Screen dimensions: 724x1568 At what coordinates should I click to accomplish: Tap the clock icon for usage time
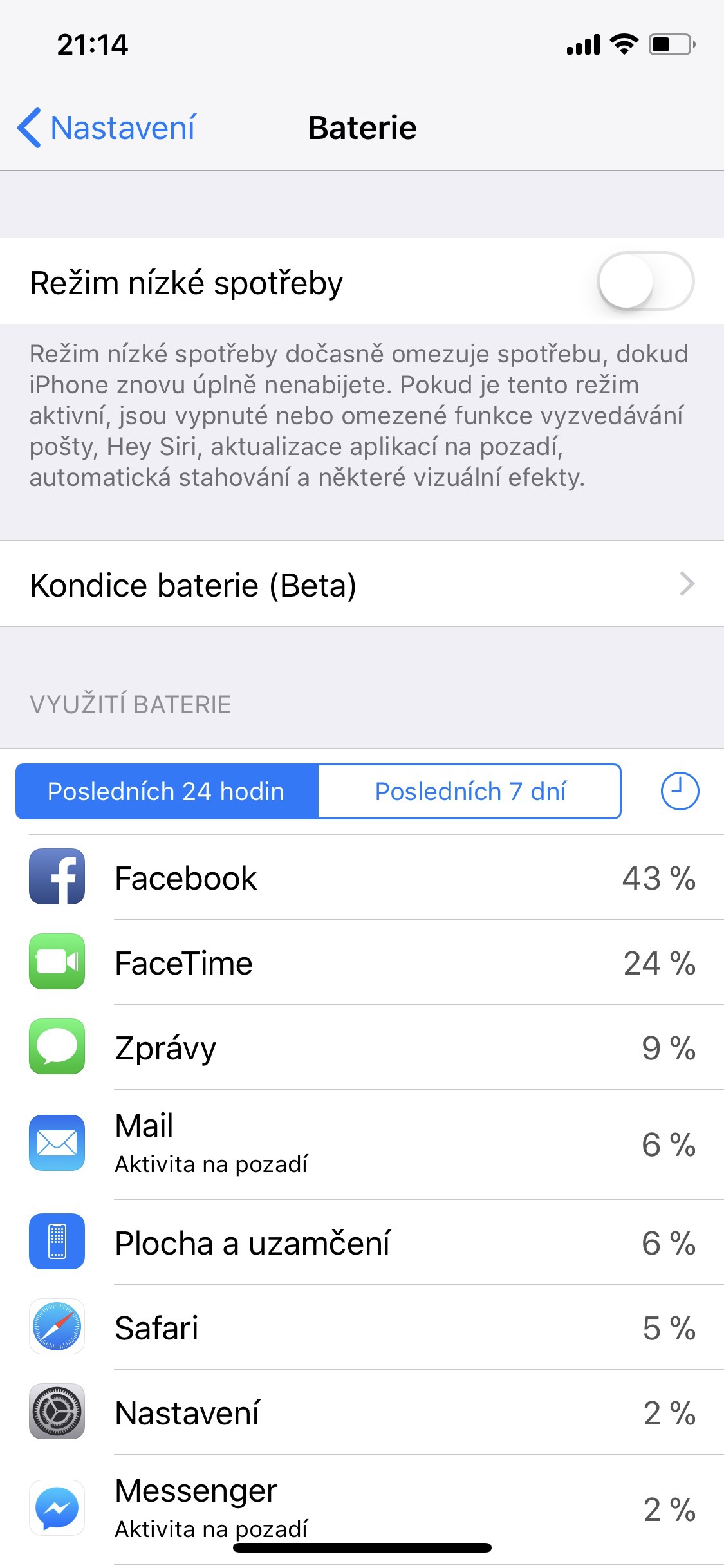click(x=679, y=791)
